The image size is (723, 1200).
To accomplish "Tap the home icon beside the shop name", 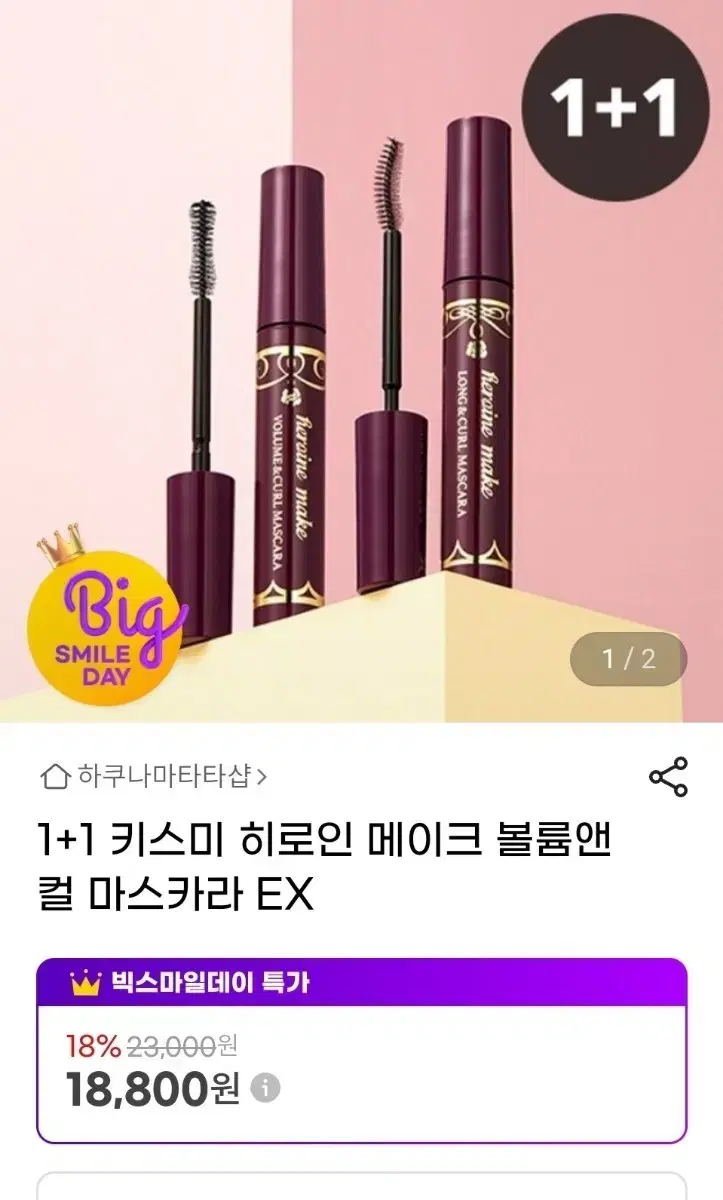I will coord(57,775).
